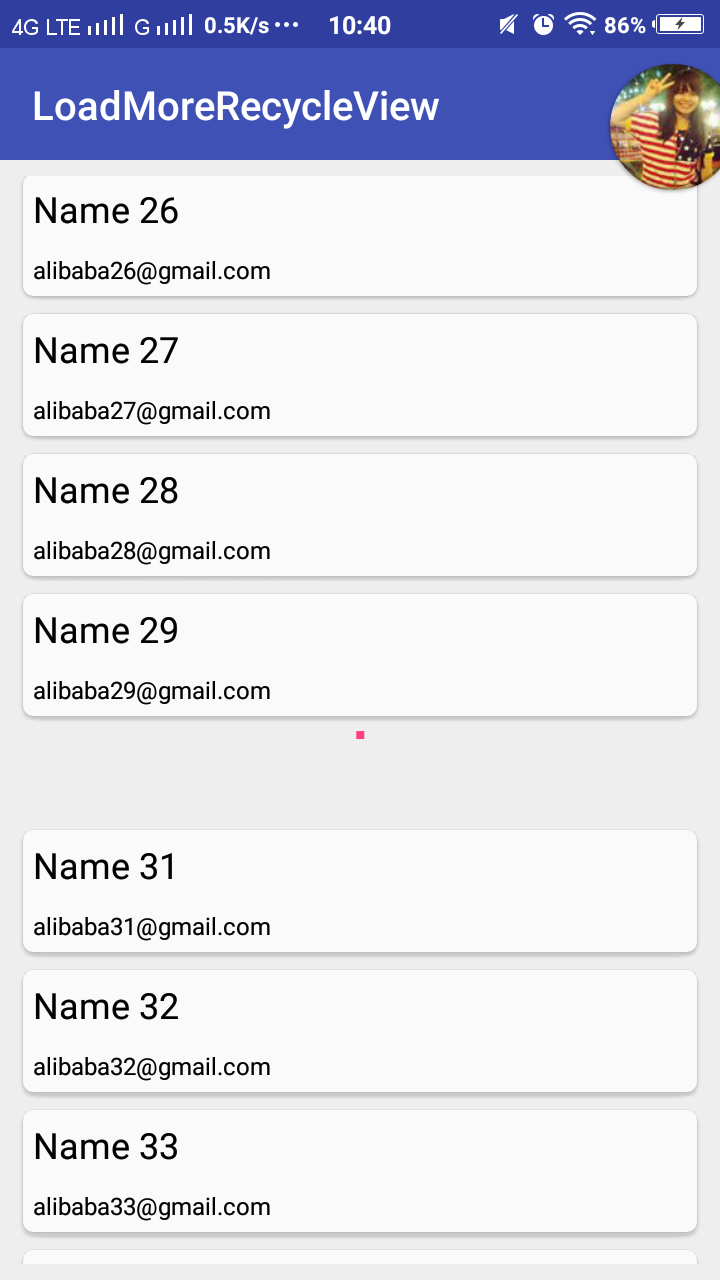Tap the Name 28 contact card
This screenshot has height=1280, width=720.
pos(360,515)
